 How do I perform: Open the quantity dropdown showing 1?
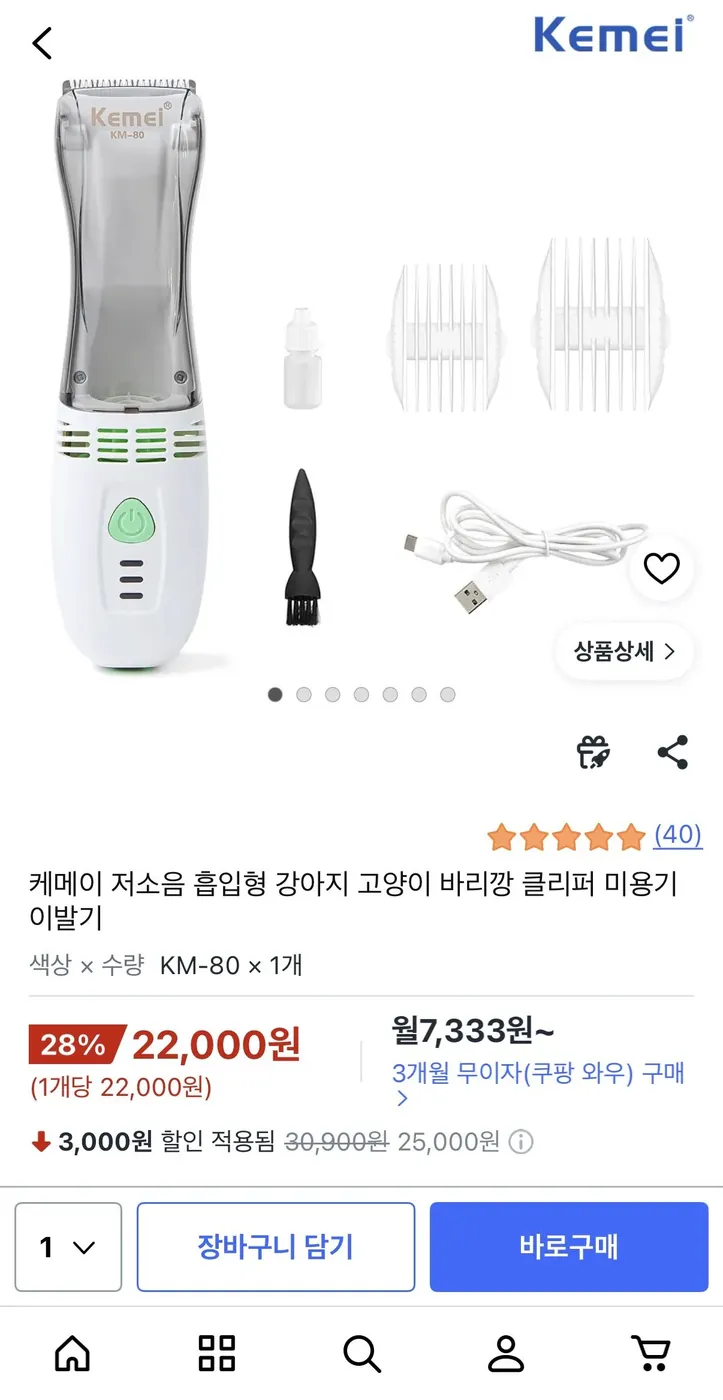[x=67, y=1247]
